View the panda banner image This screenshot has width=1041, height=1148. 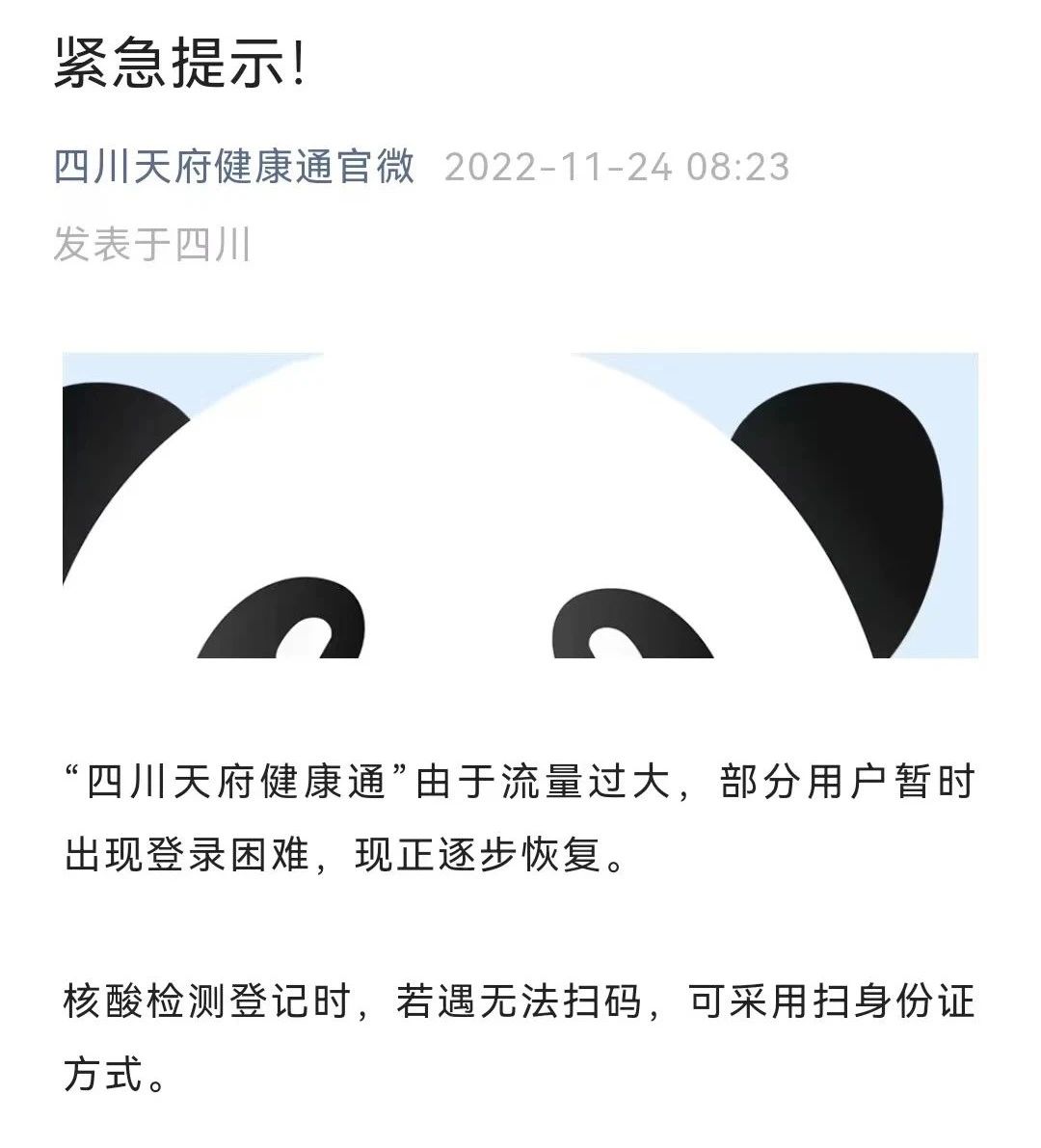pyautogui.click(x=520, y=505)
